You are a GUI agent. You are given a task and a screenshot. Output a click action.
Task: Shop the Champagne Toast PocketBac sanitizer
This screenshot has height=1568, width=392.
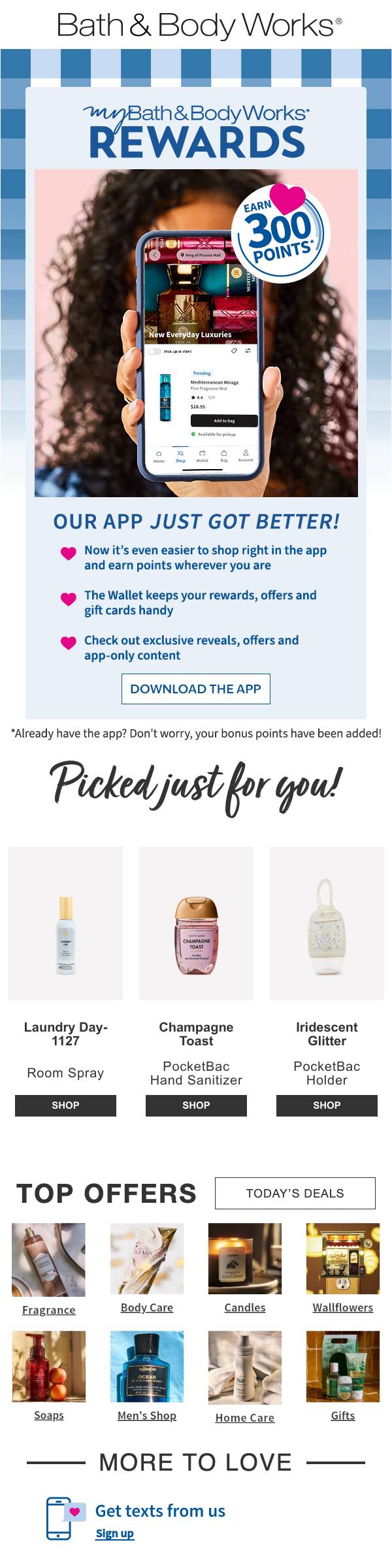[x=196, y=1105]
